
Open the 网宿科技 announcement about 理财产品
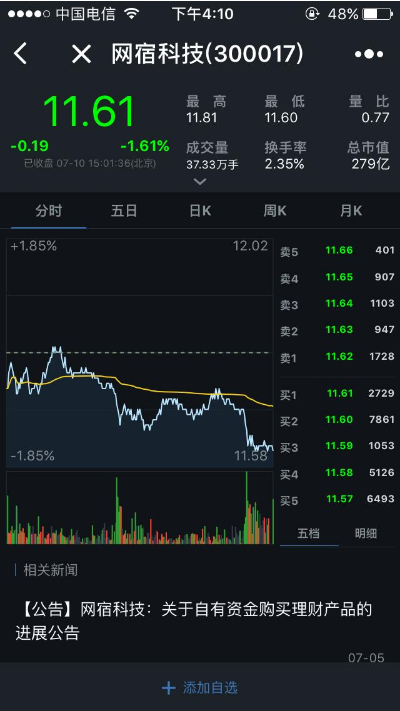[194, 621]
